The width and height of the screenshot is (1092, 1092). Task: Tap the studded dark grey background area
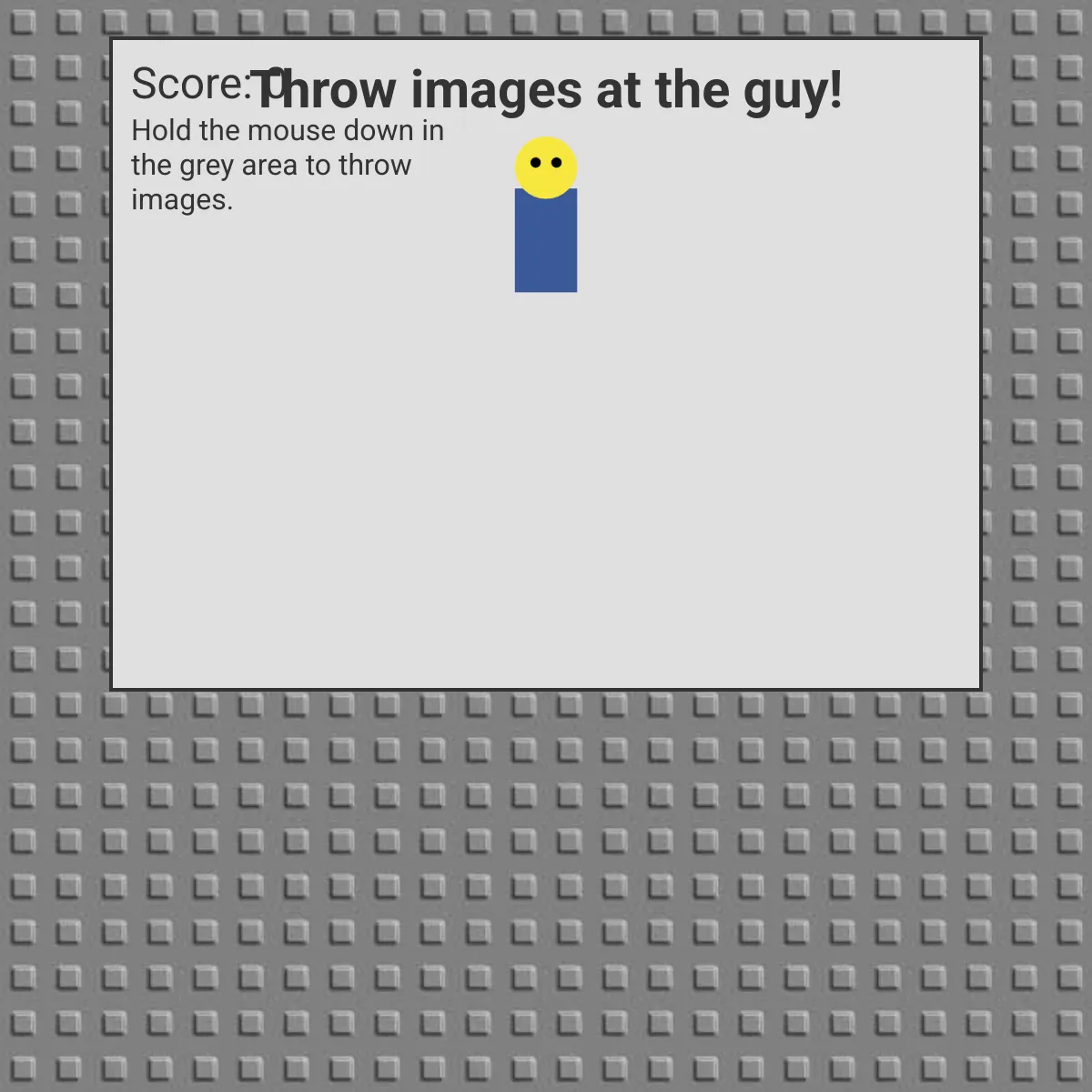click(546, 892)
